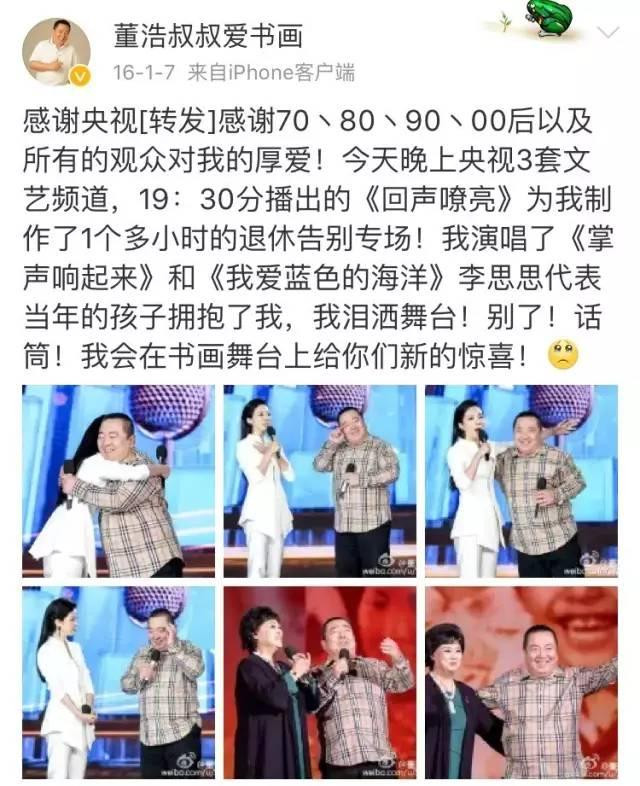Open 董浩叔叔爱书画's profile avatar
Viewport: 640px width, 786px height.
[56, 50]
